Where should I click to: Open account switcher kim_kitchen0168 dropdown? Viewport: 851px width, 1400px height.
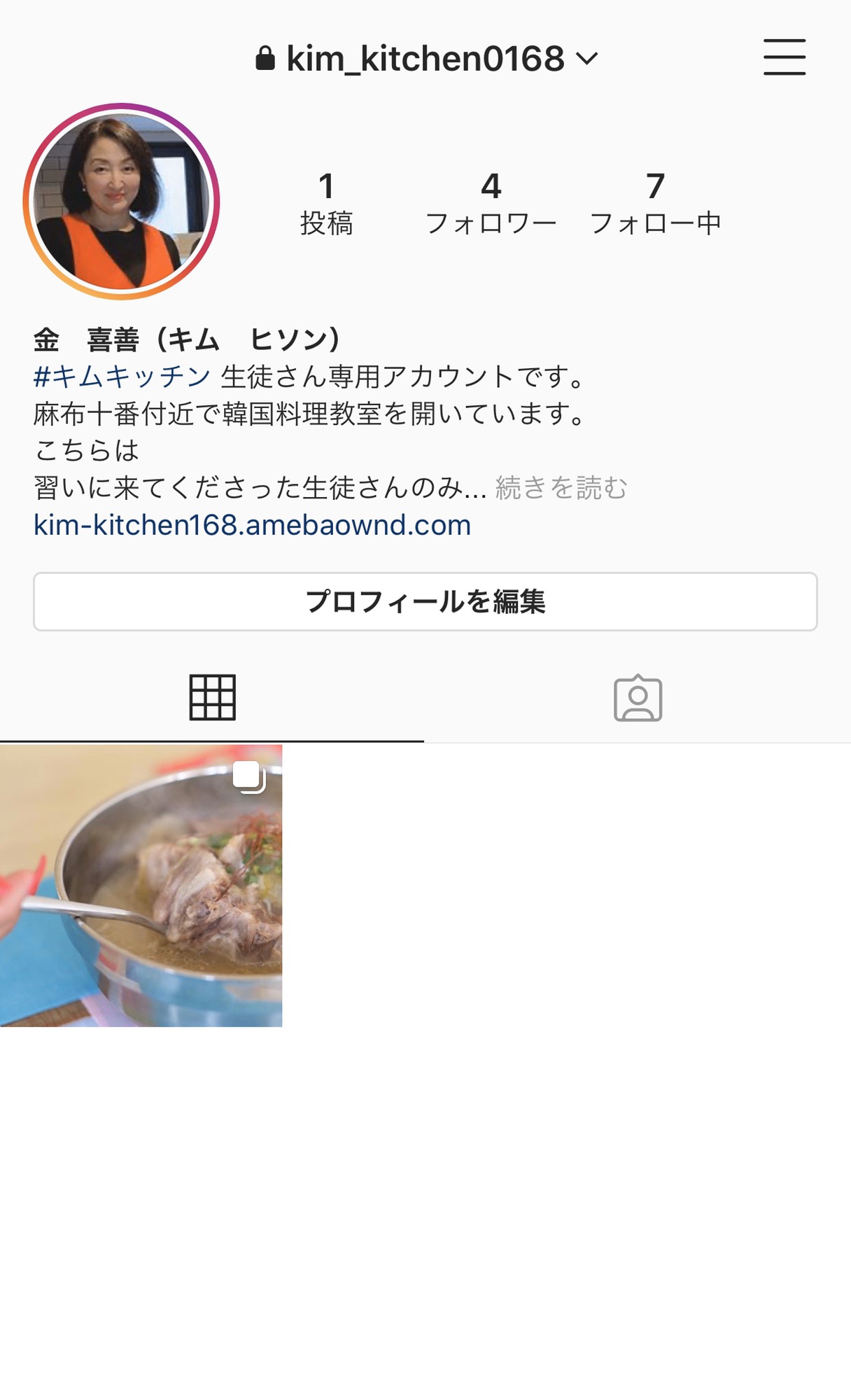click(426, 58)
